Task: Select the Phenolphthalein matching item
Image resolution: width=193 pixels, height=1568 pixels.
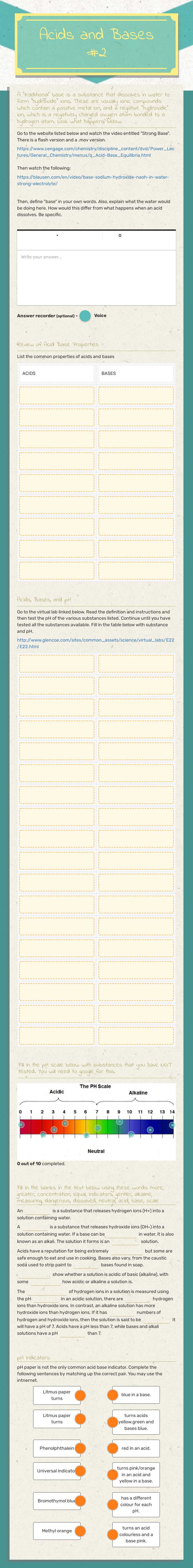Action: tap(57, 1448)
